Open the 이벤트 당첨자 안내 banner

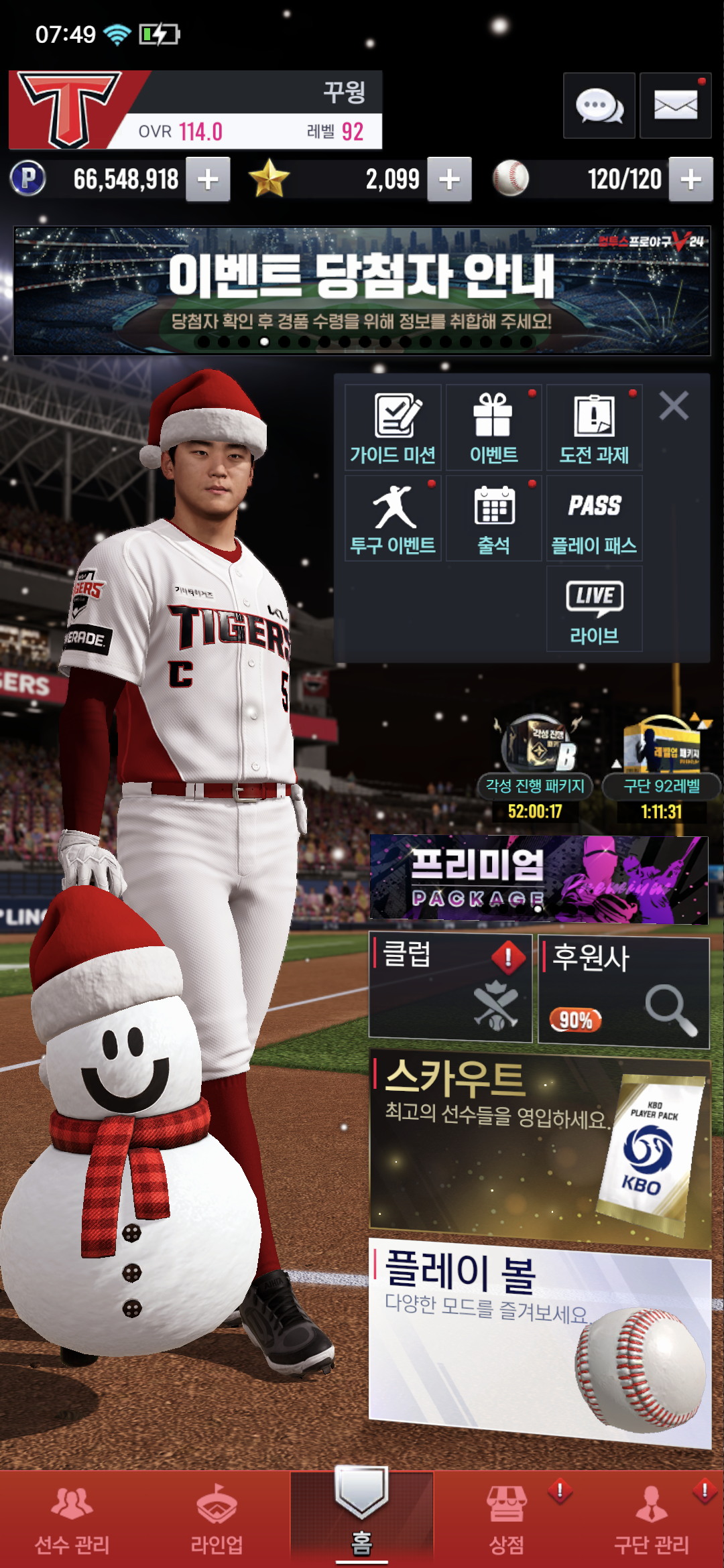tap(362, 290)
